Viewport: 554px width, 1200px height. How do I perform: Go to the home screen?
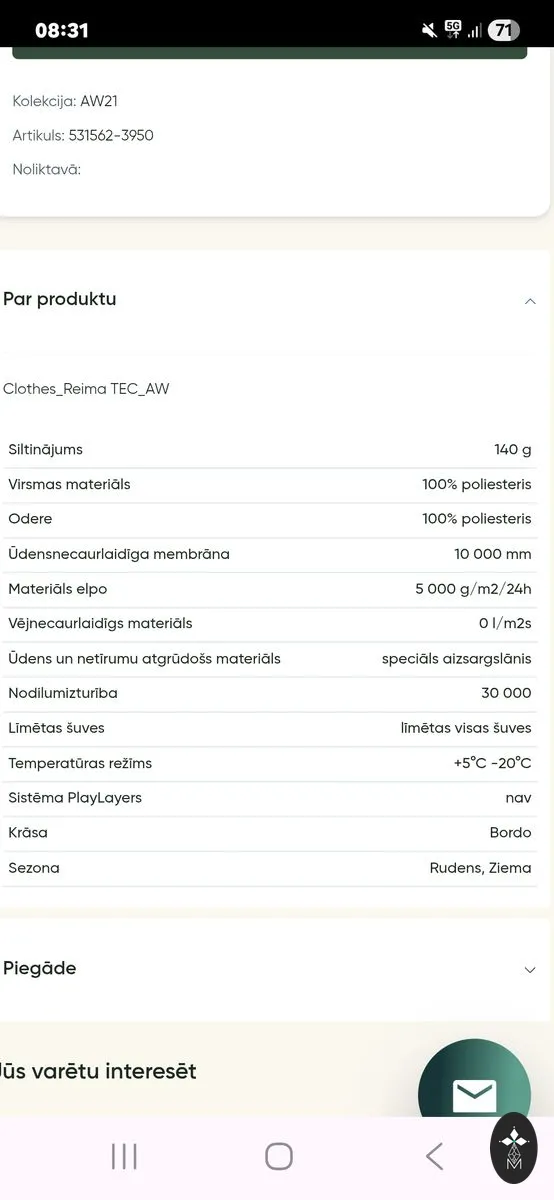click(279, 1157)
